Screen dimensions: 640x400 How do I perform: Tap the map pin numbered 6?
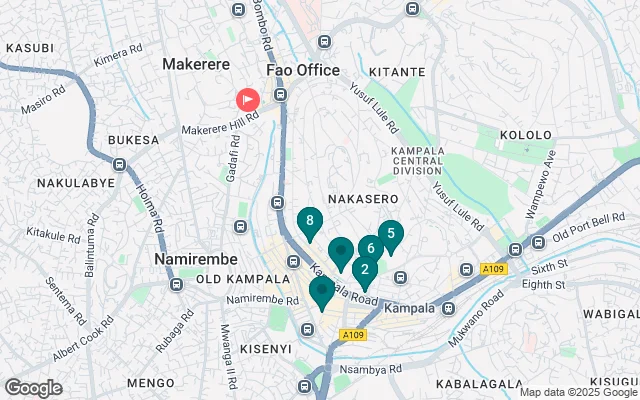click(x=372, y=247)
